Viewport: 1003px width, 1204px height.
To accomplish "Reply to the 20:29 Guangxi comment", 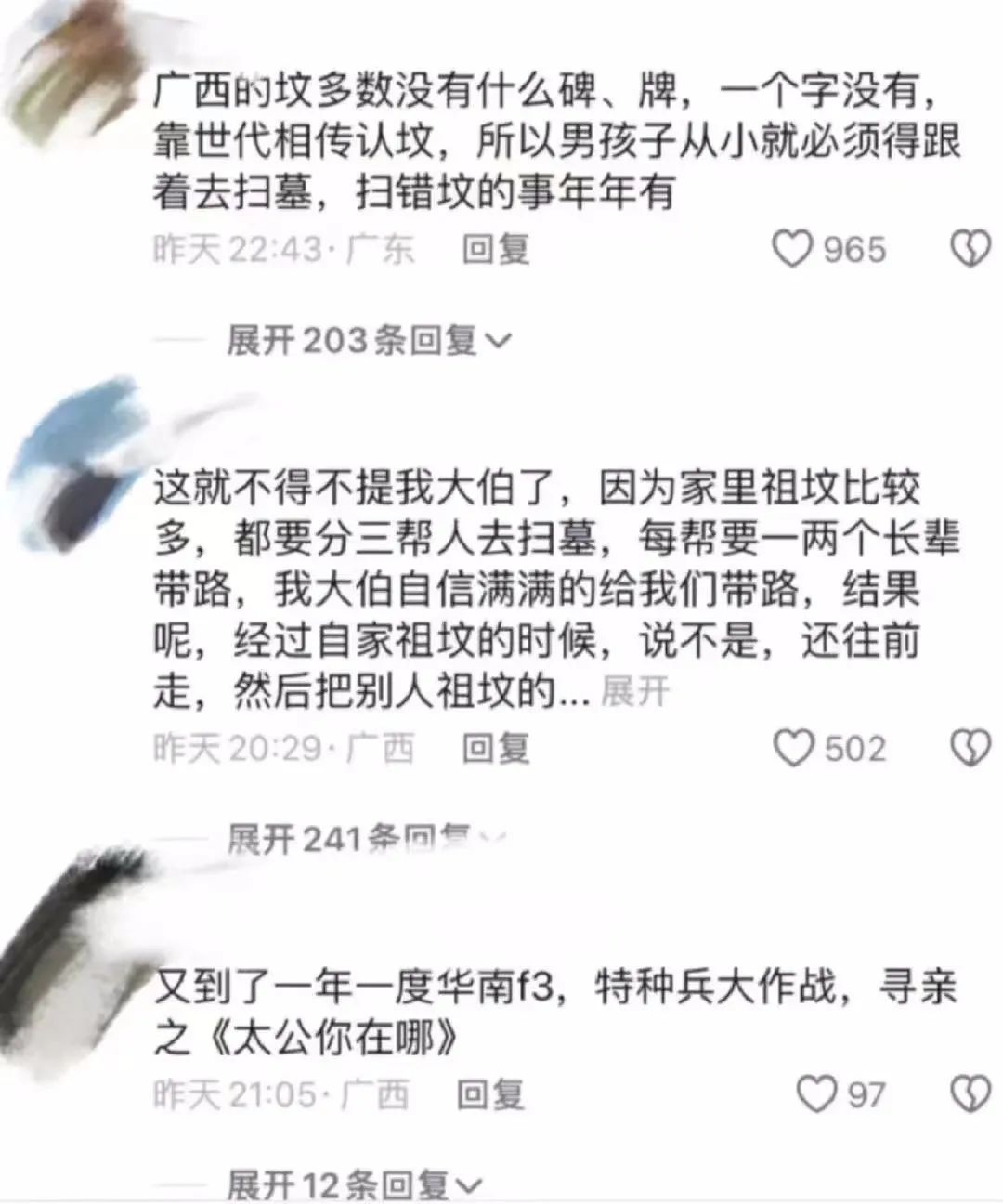I will [496, 748].
